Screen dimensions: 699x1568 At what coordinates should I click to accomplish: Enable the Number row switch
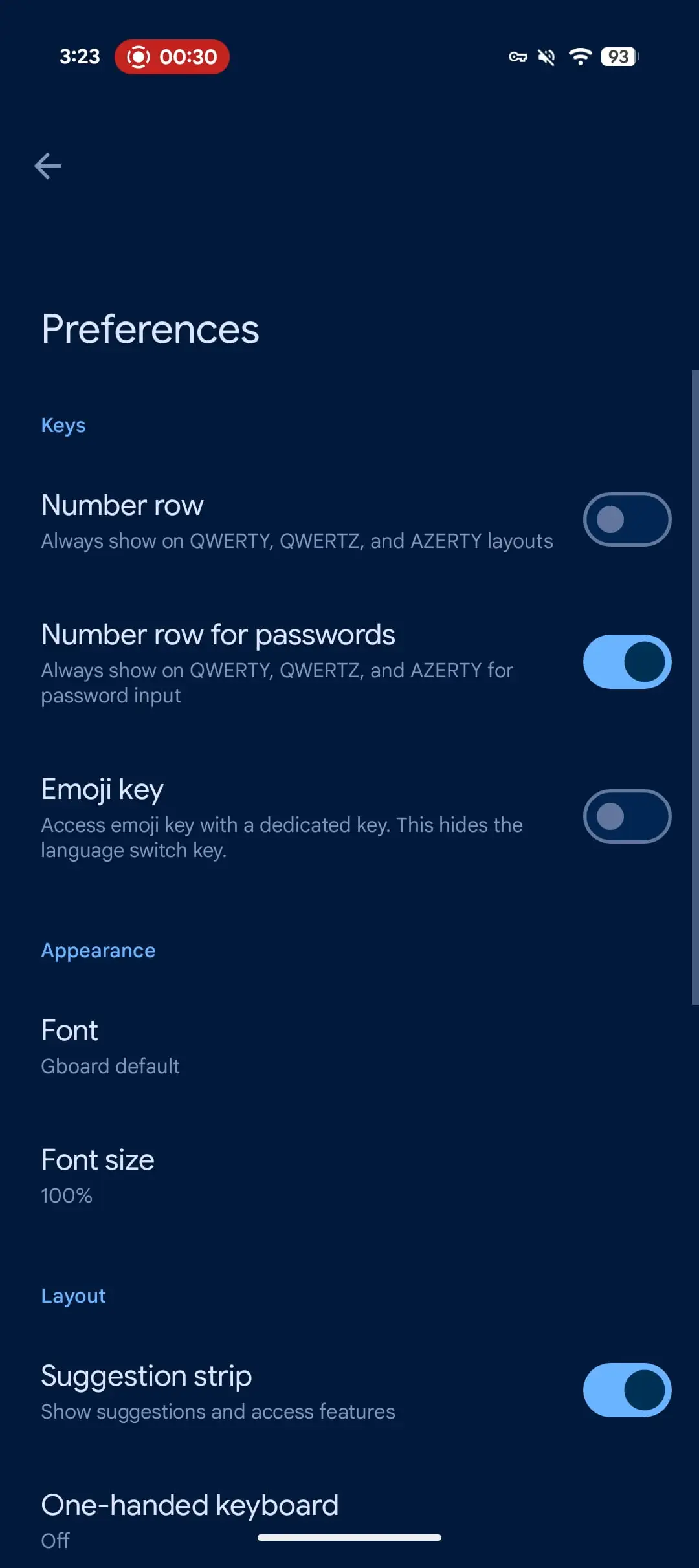tap(627, 519)
